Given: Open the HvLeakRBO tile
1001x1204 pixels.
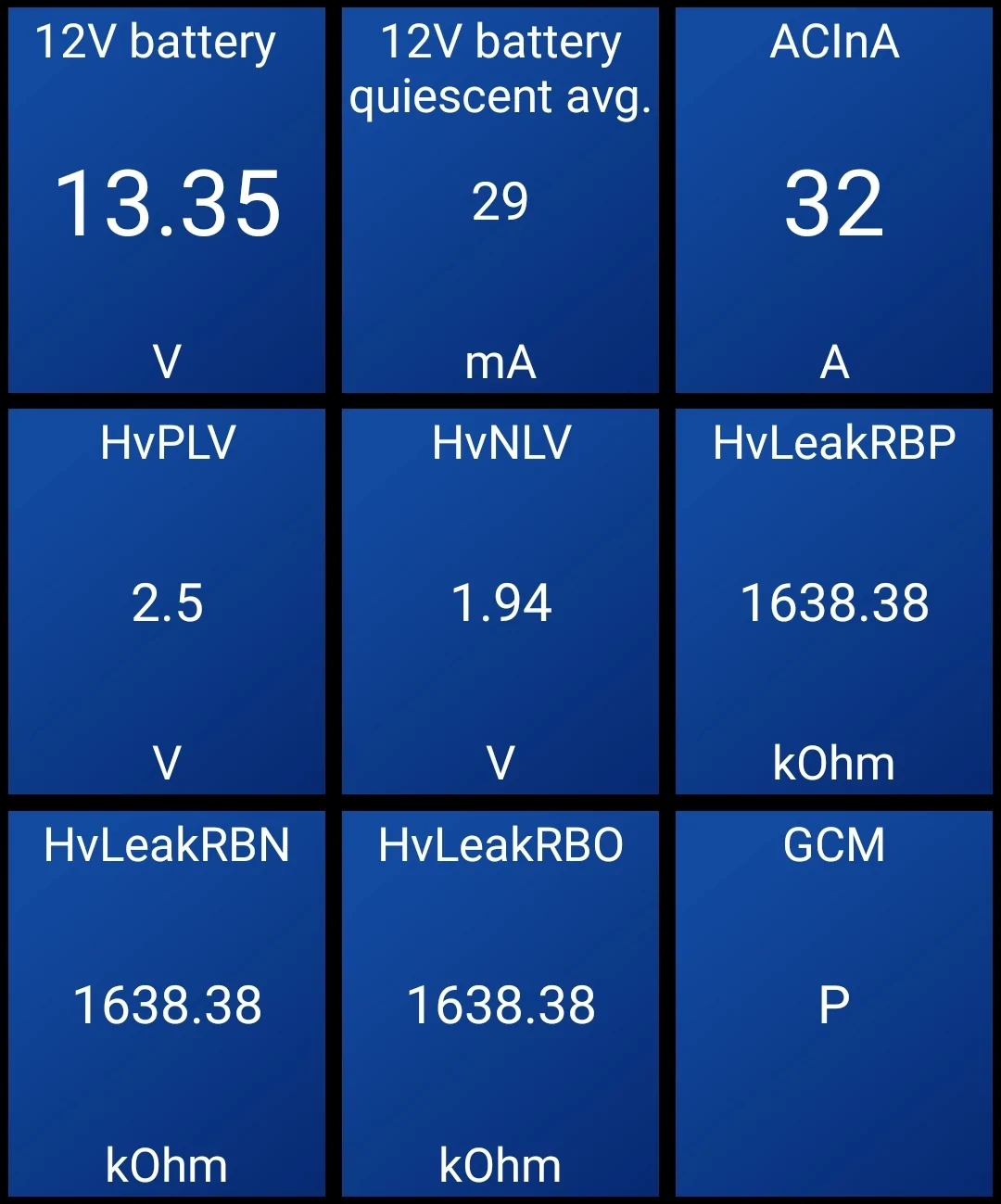Looking at the screenshot, I should pos(500,1004).
